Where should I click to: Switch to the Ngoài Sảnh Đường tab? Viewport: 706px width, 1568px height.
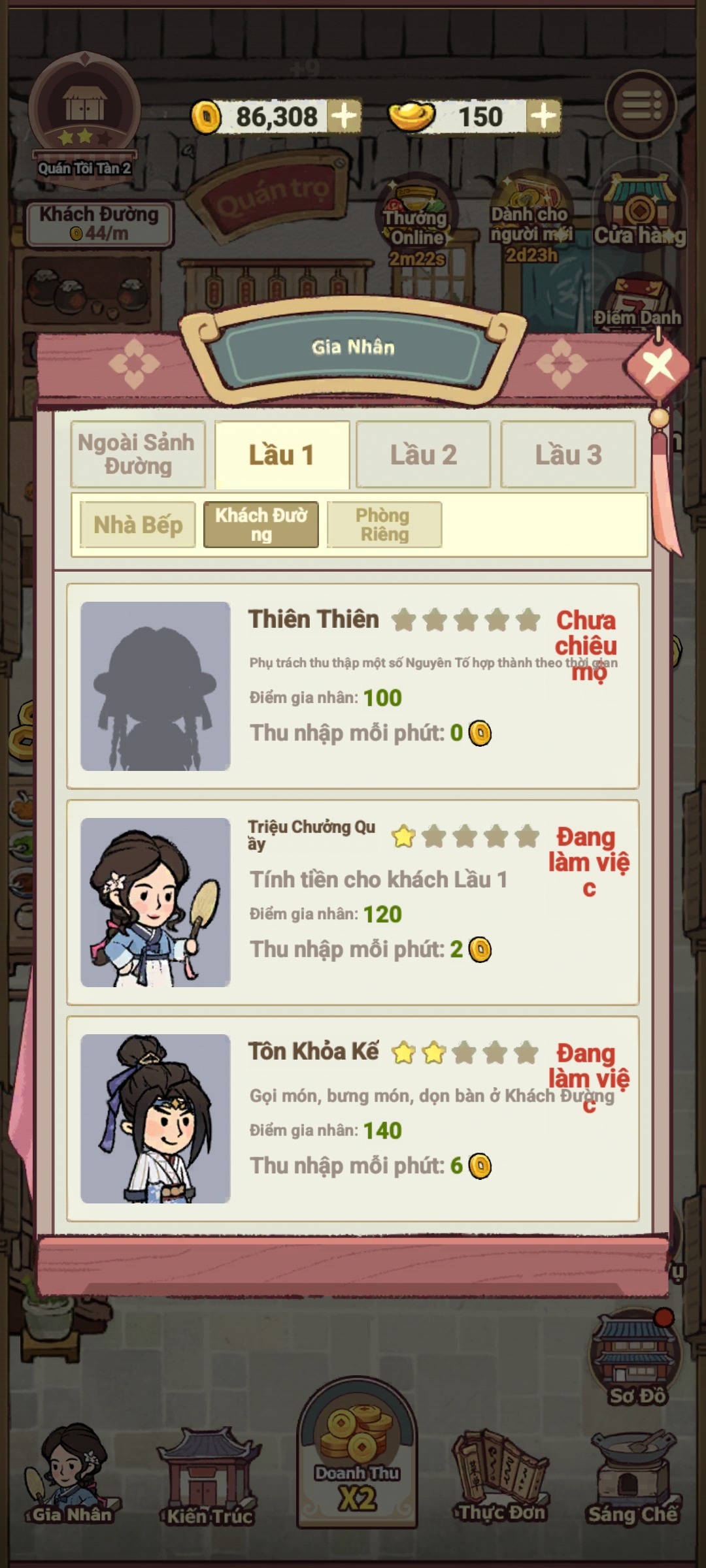(x=138, y=455)
